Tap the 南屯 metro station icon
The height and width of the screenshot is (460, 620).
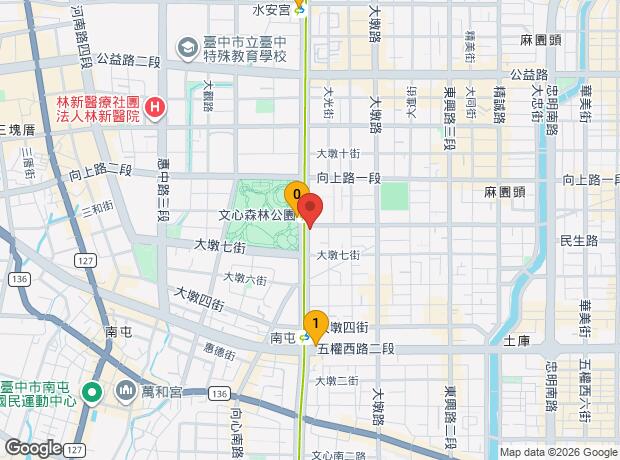point(304,338)
